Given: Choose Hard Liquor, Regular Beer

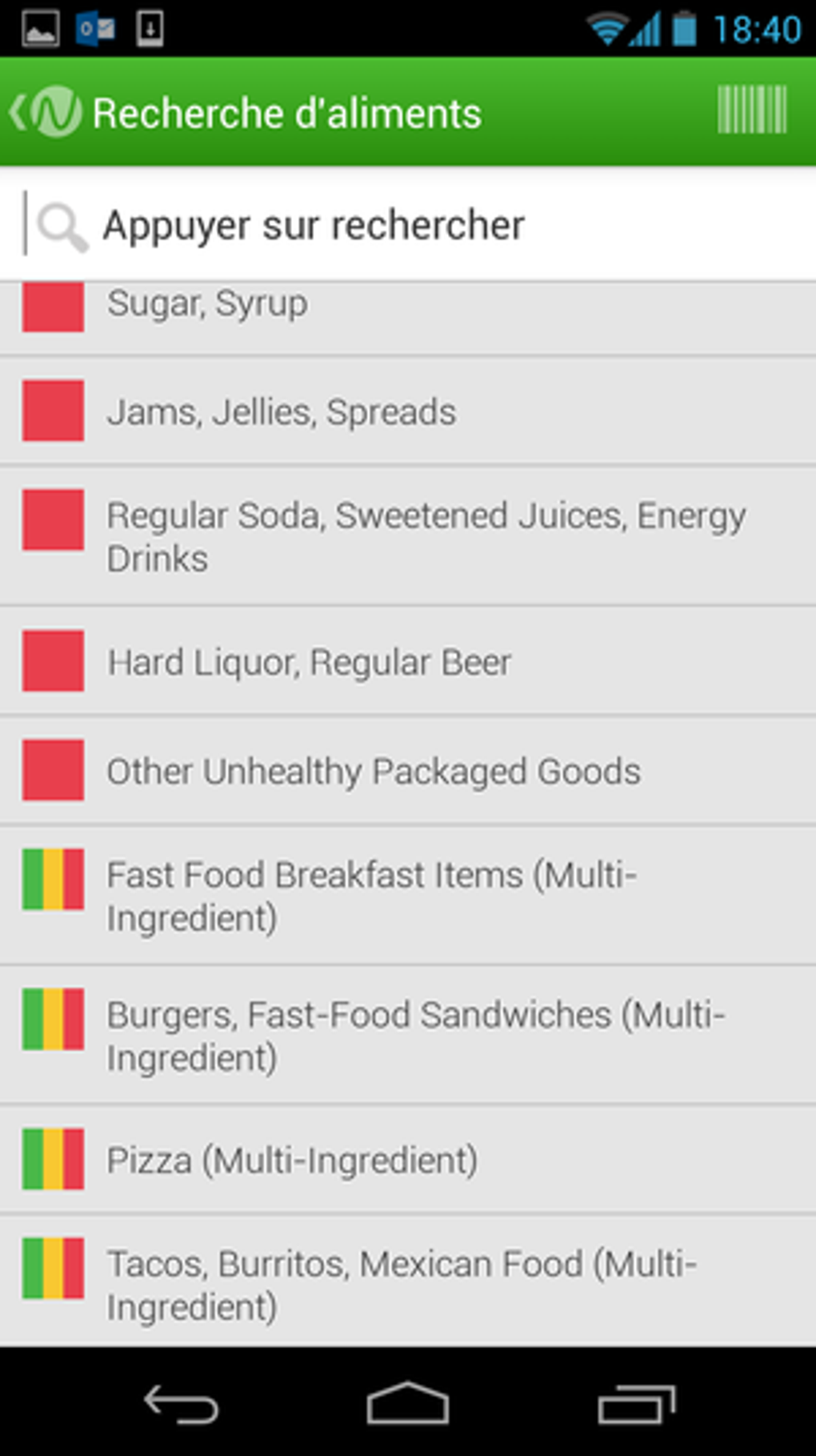Looking at the screenshot, I should [408, 662].
